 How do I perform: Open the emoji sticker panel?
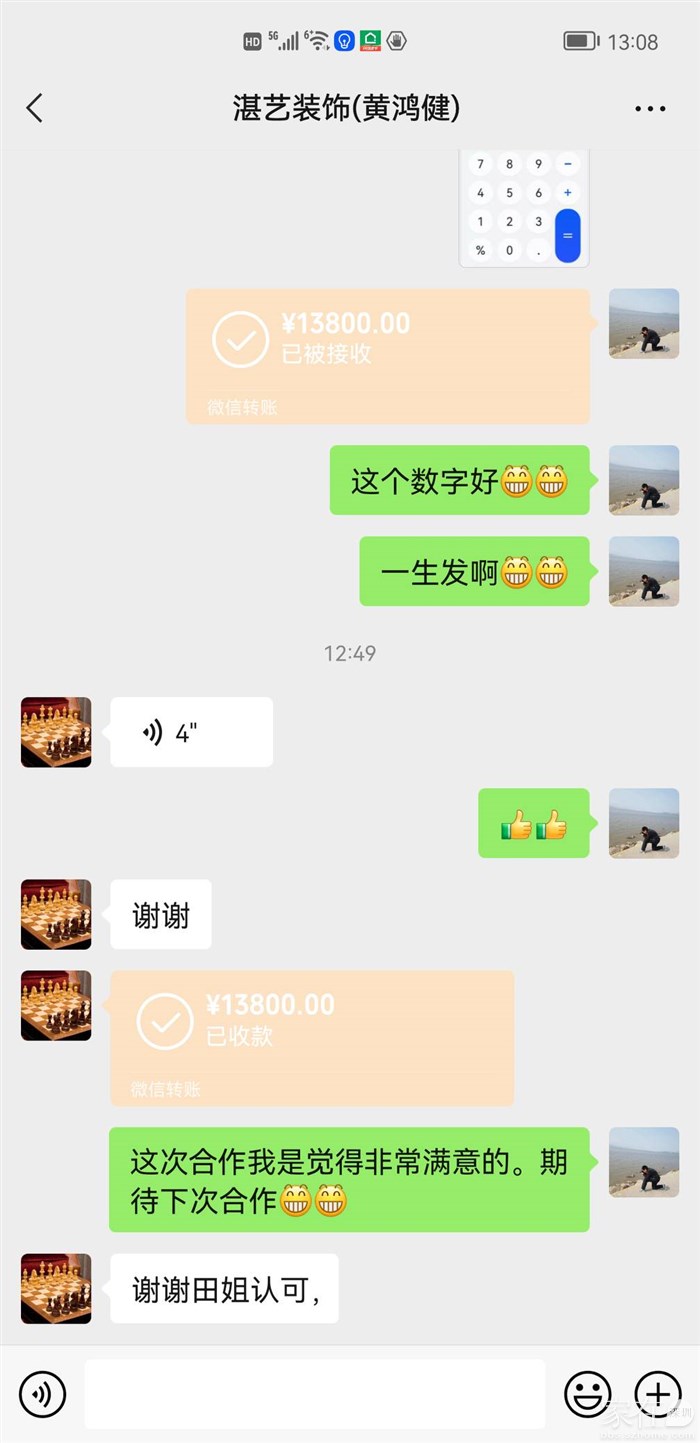pyautogui.click(x=588, y=1393)
